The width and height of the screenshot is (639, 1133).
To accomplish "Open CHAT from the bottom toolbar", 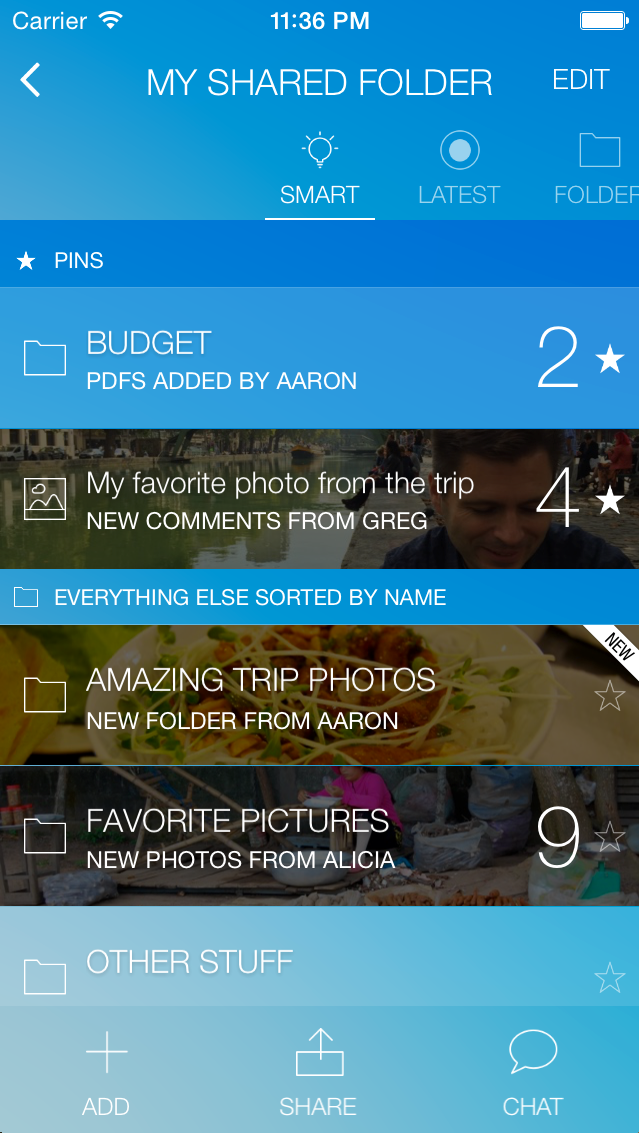I will click(532, 1073).
